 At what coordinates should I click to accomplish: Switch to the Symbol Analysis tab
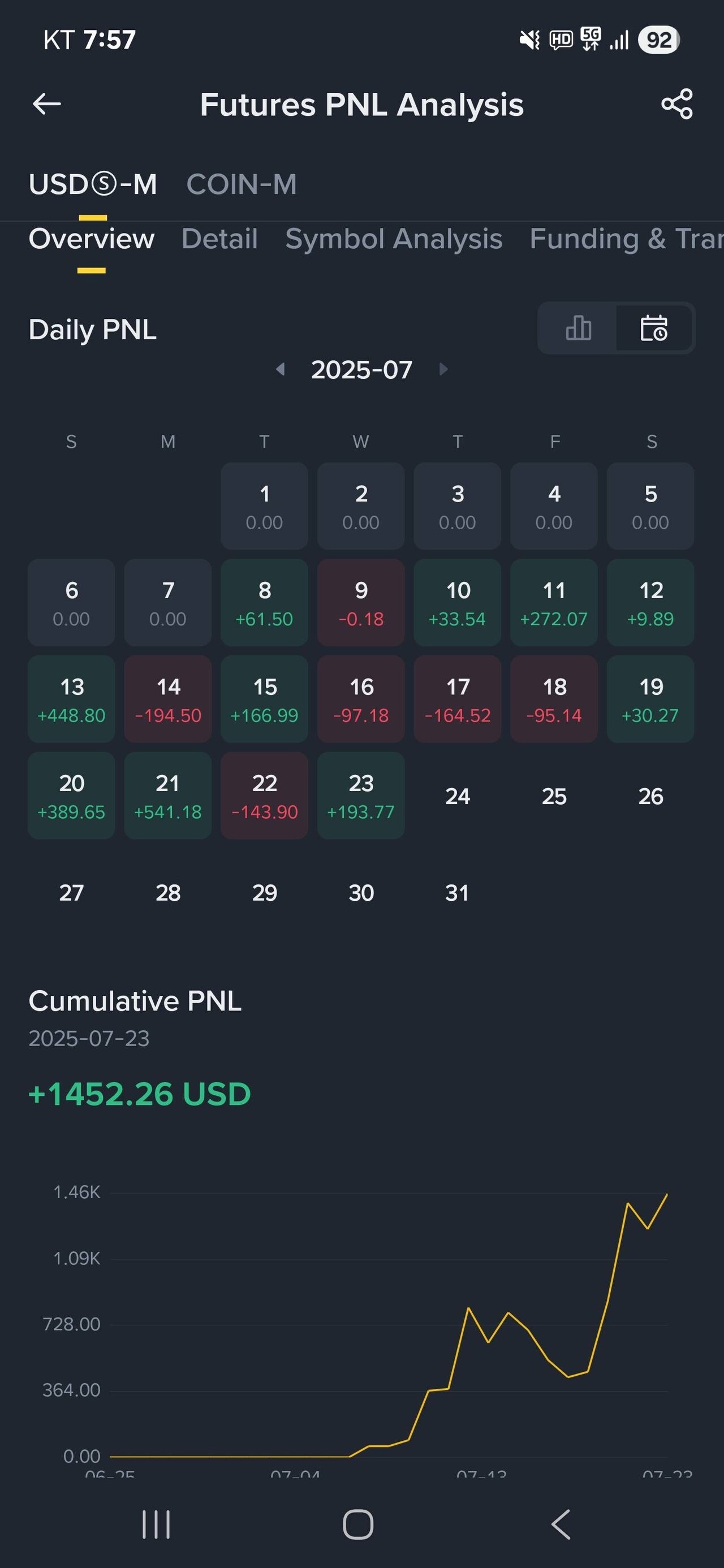[393, 239]
